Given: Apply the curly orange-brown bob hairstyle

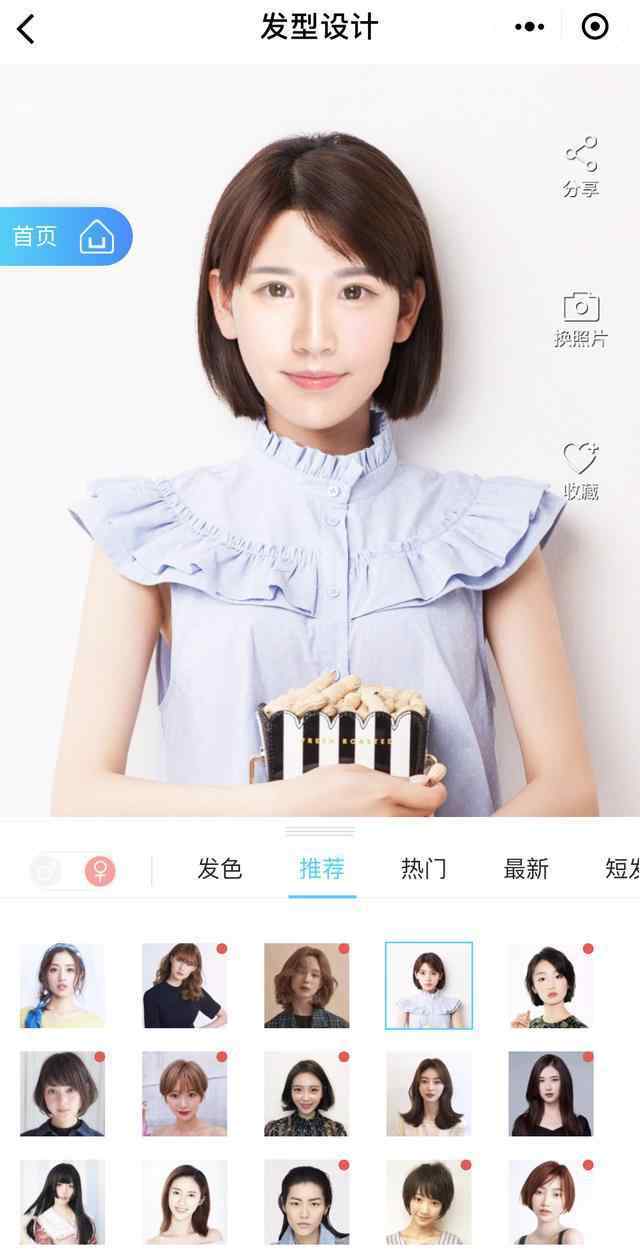Looking at the screenshot, I should click(x=306, y=986).
